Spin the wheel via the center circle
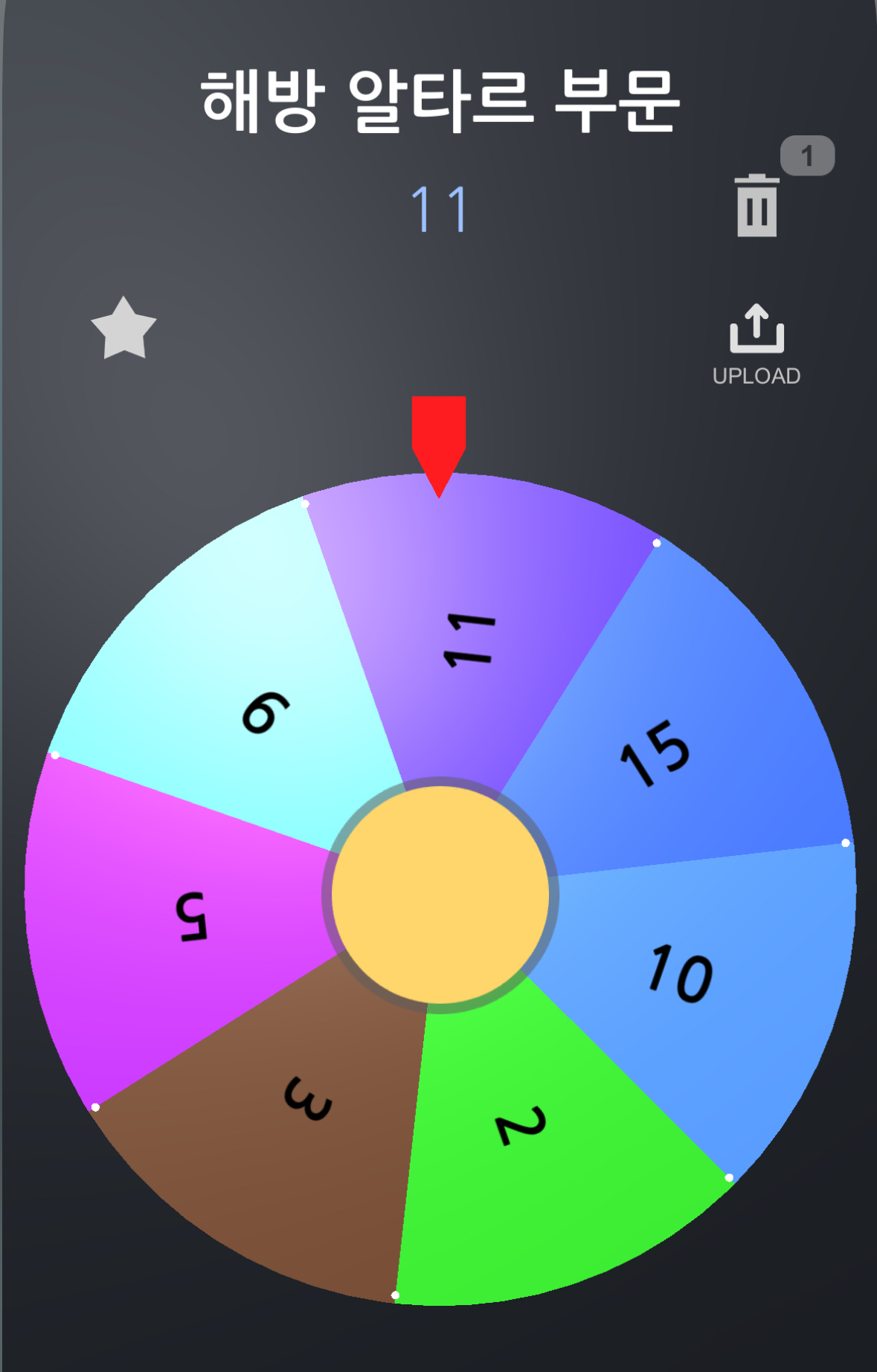Image resolution: width=877 pixels, height=1372 pixels. click(440, 895)
